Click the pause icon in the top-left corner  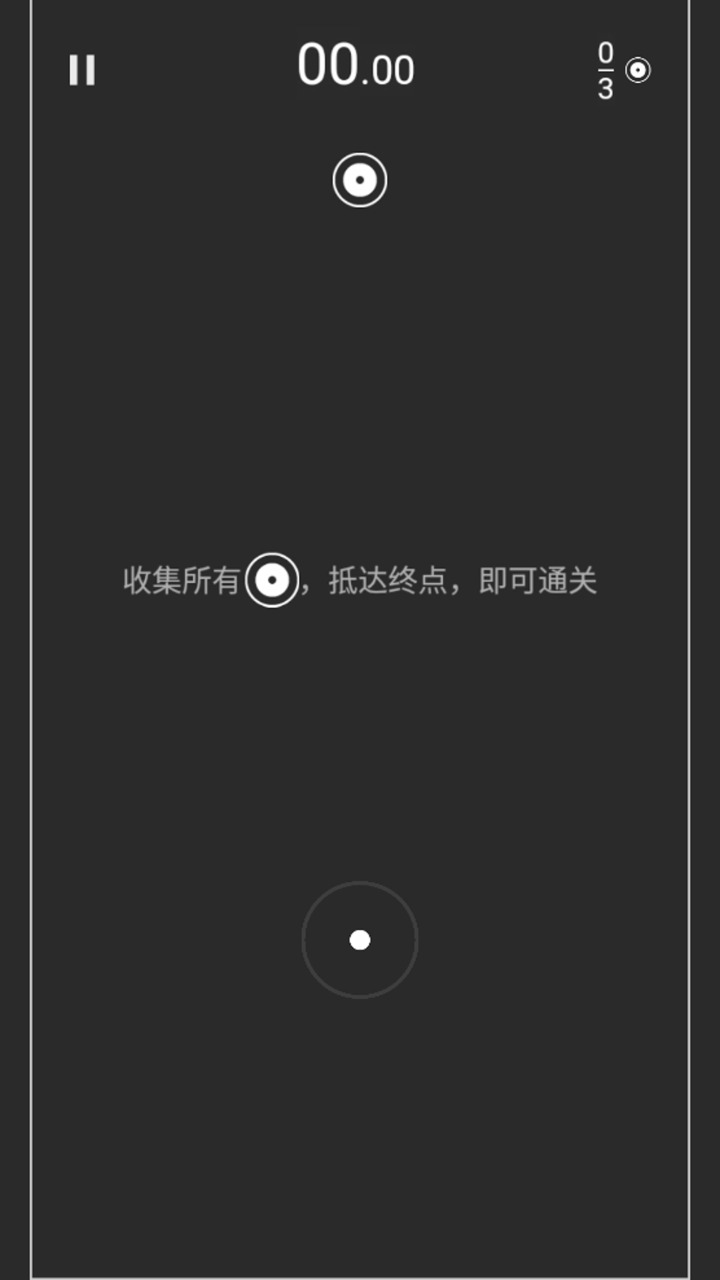[82, 68]
